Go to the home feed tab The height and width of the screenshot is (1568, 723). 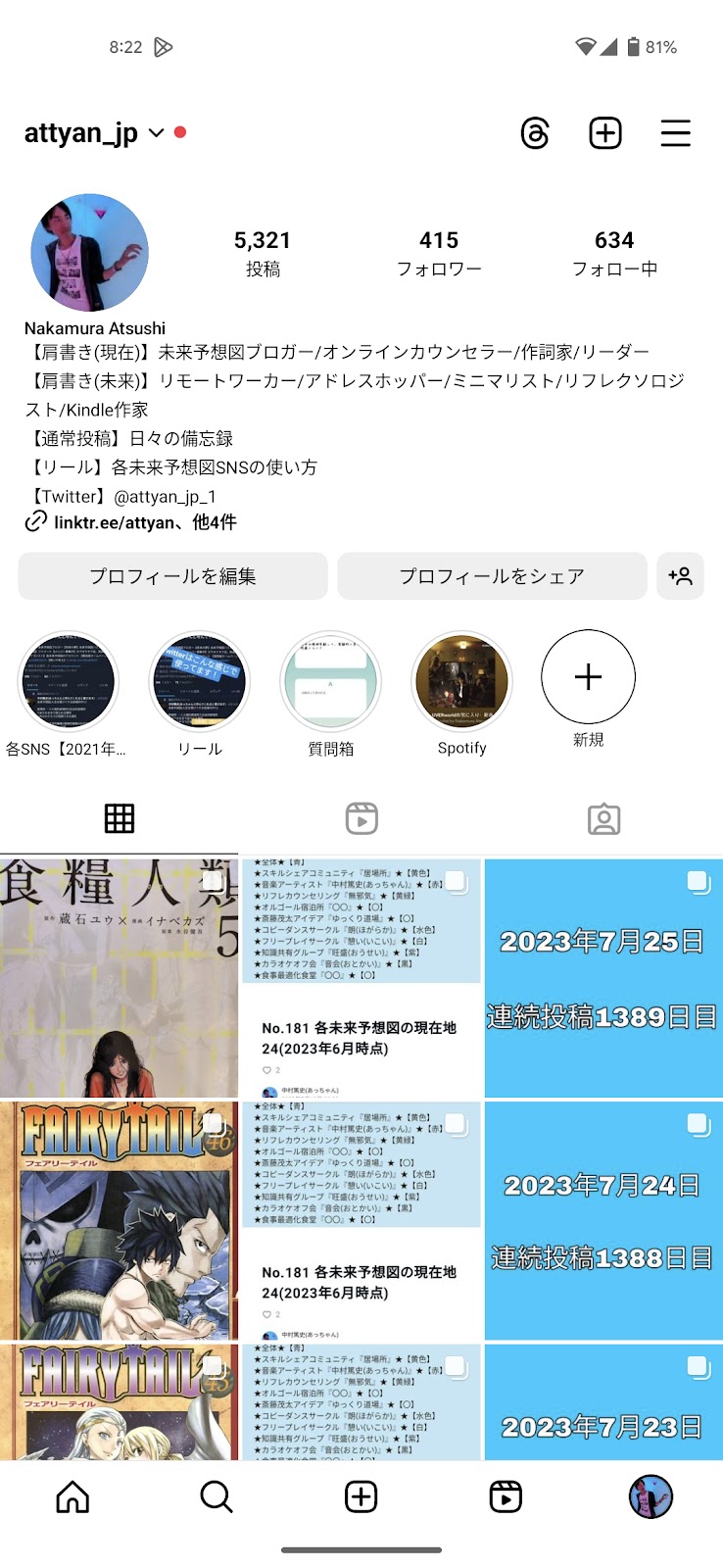(x=72, y=1496)
